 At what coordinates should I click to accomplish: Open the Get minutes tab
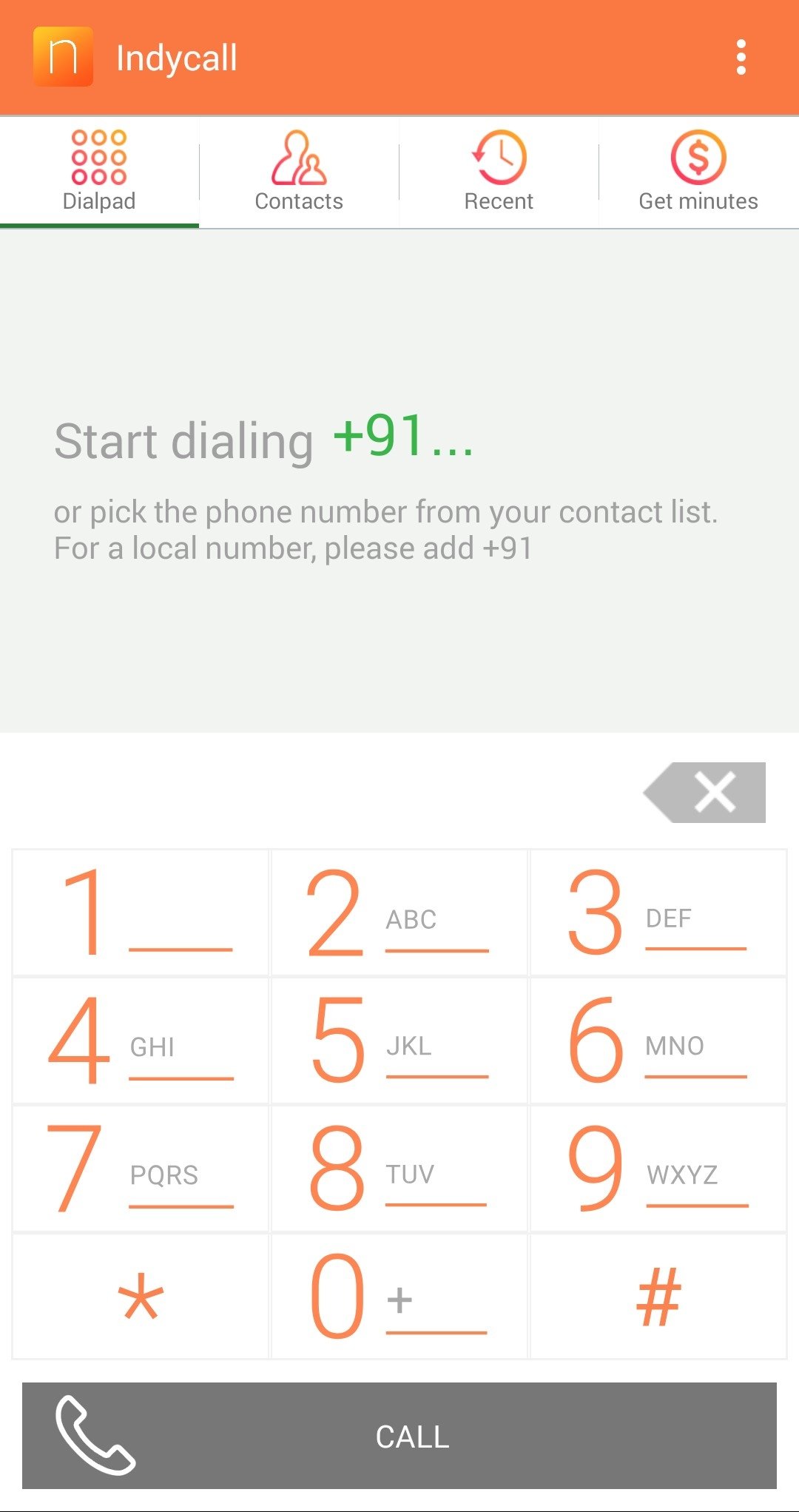coord(698,172)
